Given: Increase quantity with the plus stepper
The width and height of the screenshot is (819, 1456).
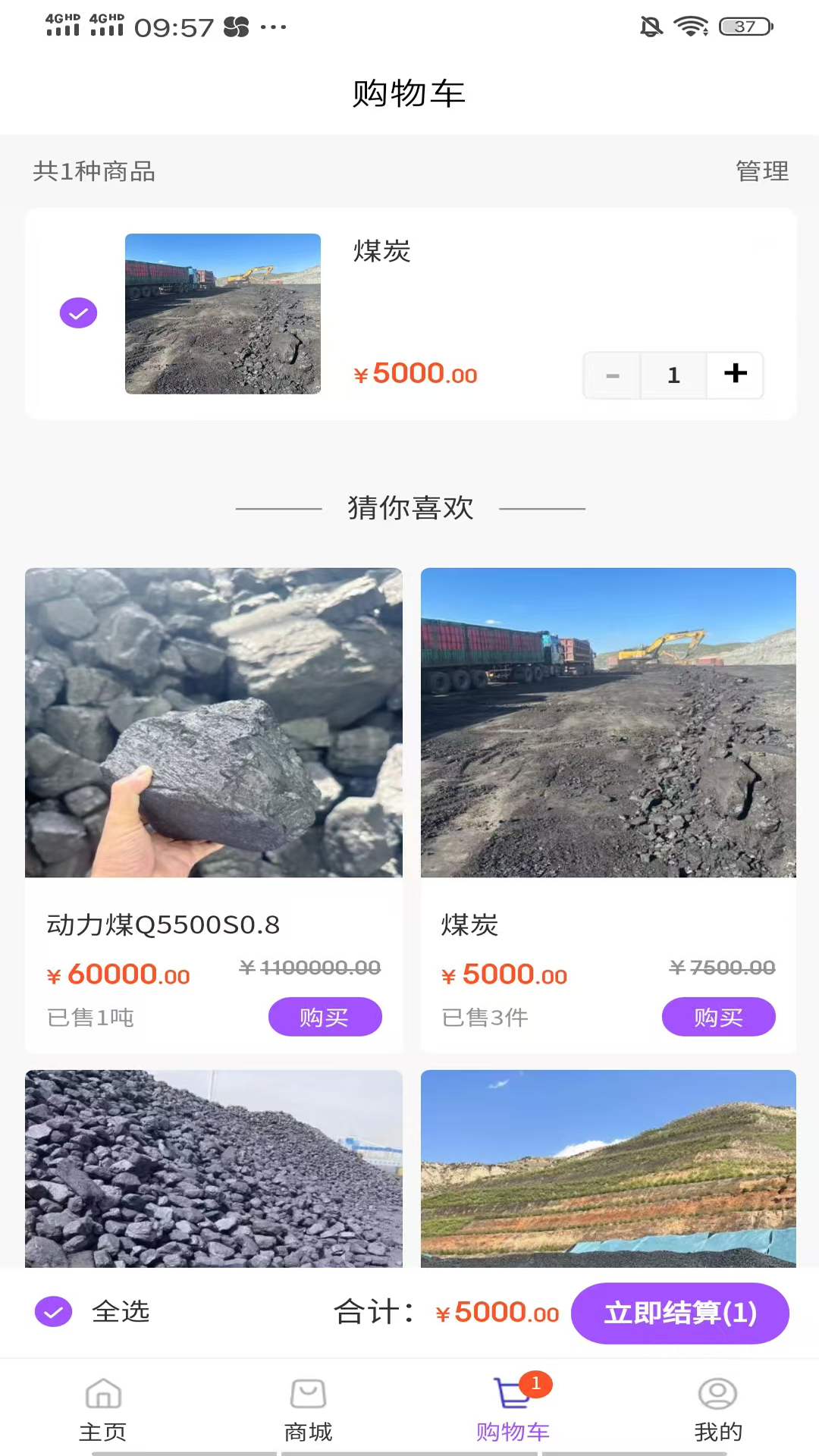Looking at the screenshot, I should coord(734,375).
